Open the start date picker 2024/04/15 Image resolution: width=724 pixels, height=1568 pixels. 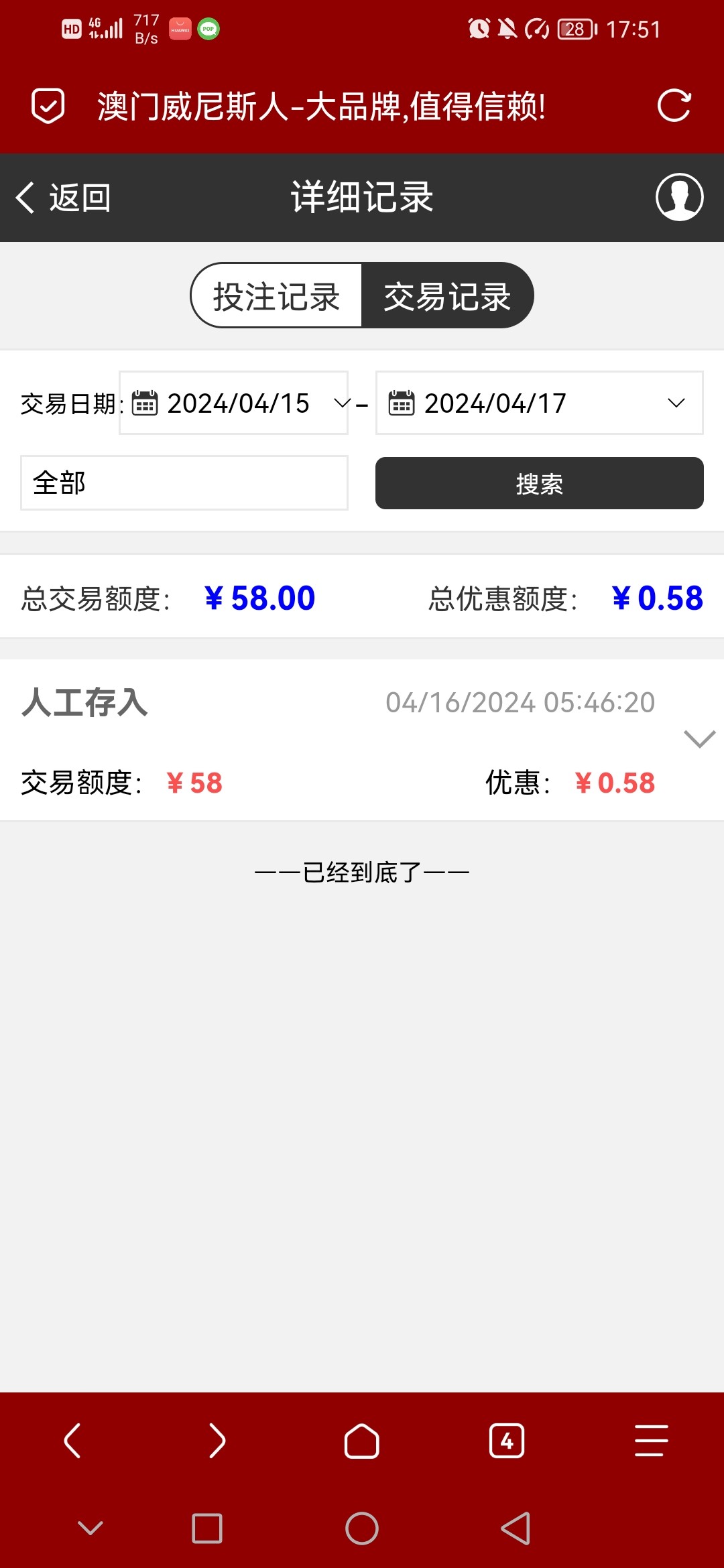click(x=233, y=403)
